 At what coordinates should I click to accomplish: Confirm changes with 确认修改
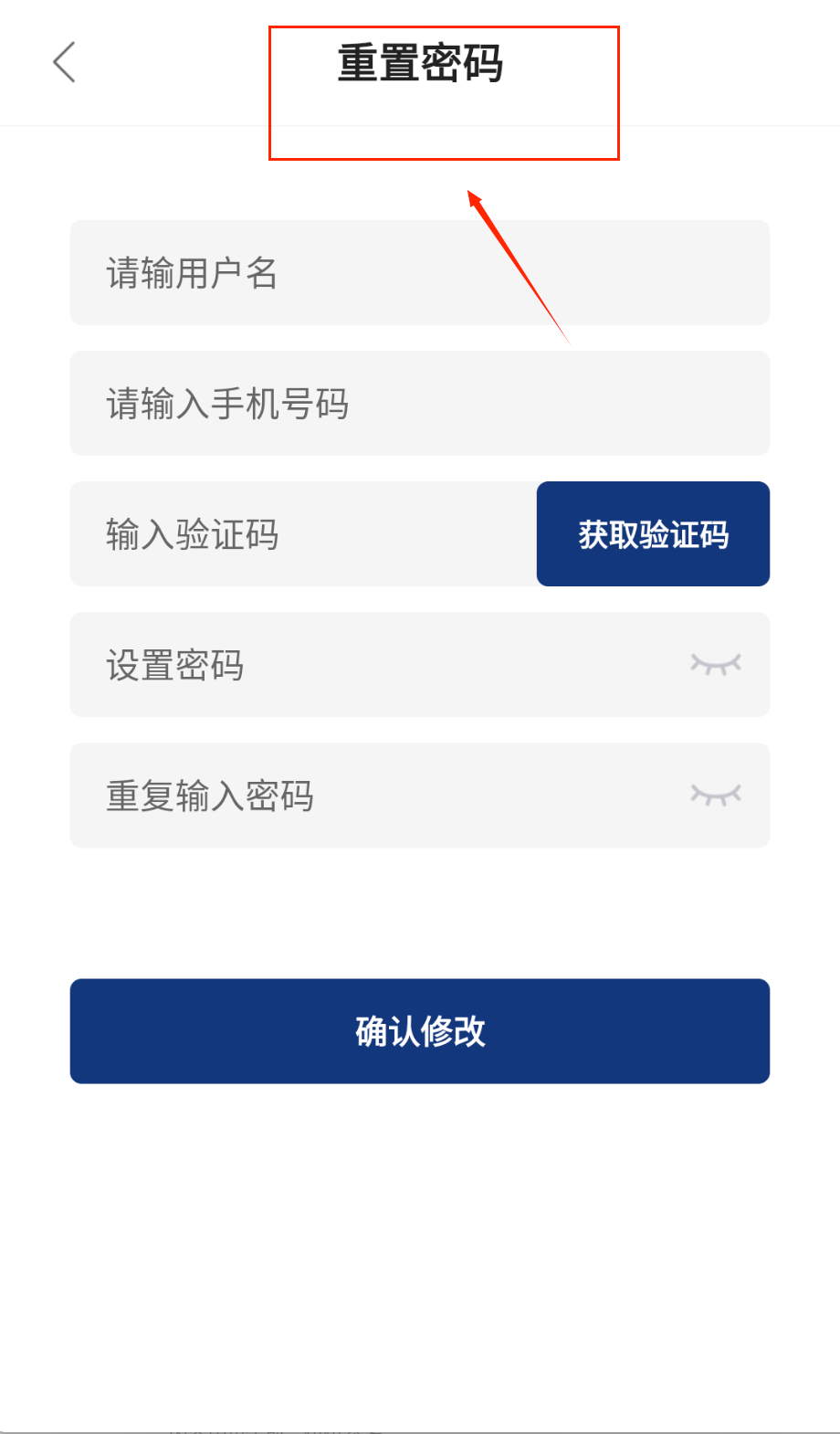pyautogui.click(x=420, y=1031)
